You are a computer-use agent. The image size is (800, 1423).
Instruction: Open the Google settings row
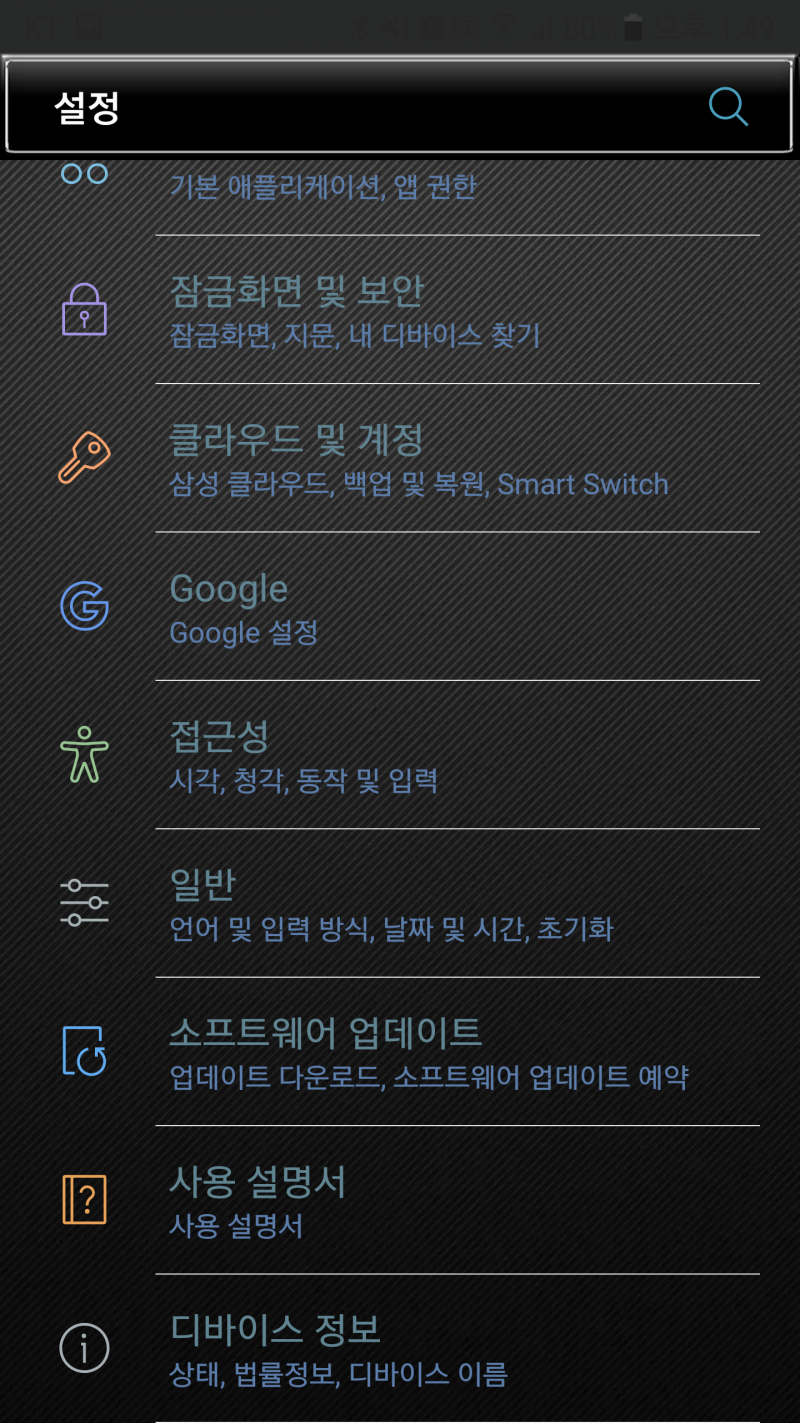400,606
